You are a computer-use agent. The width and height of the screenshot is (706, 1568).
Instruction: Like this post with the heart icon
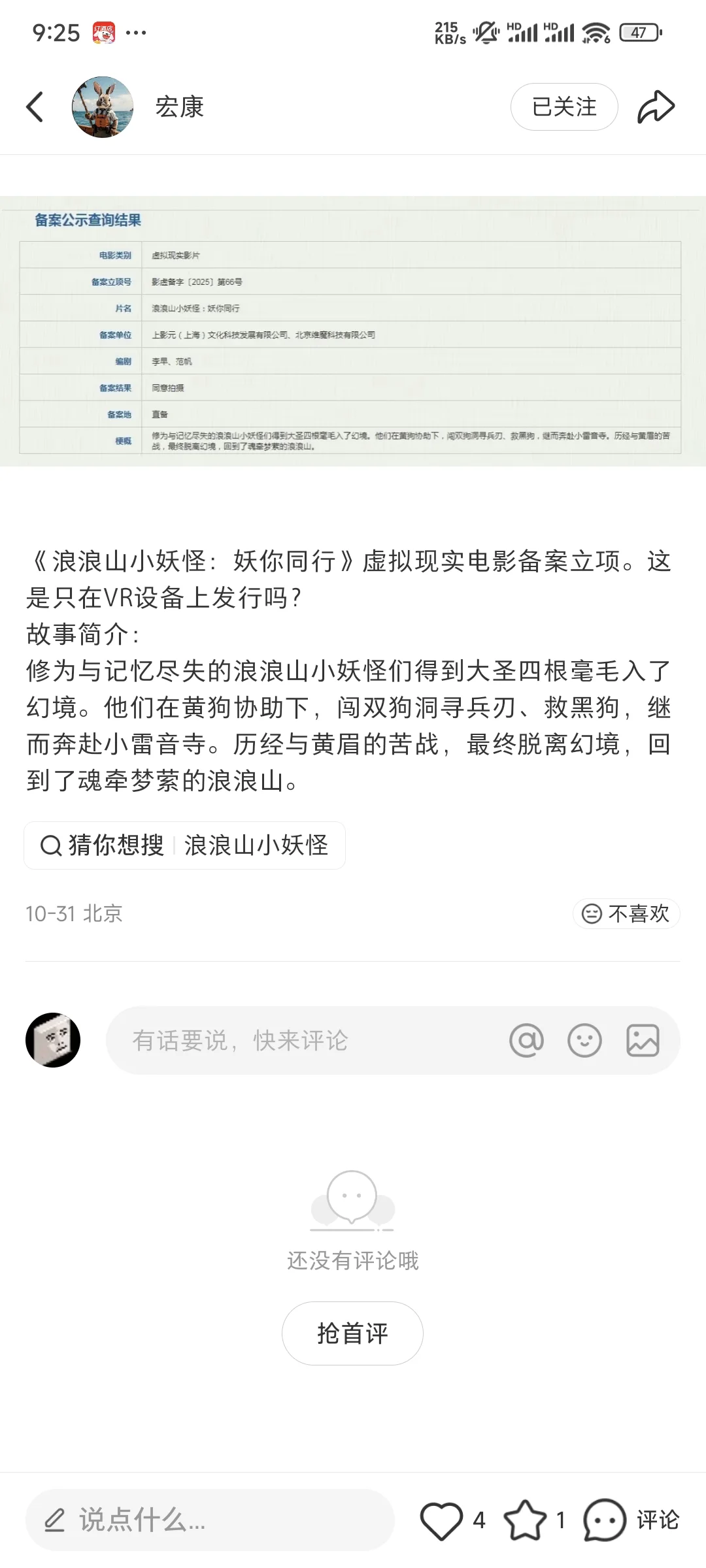pyautogui.click(x=441, y=1520)
